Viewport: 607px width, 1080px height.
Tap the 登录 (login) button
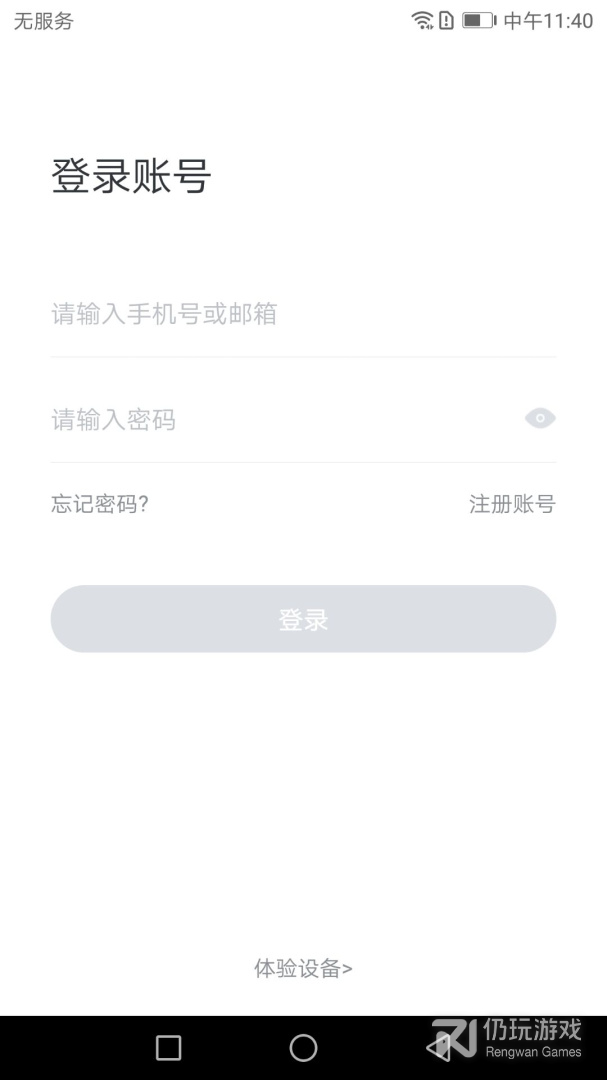click(x=303, y=619)
